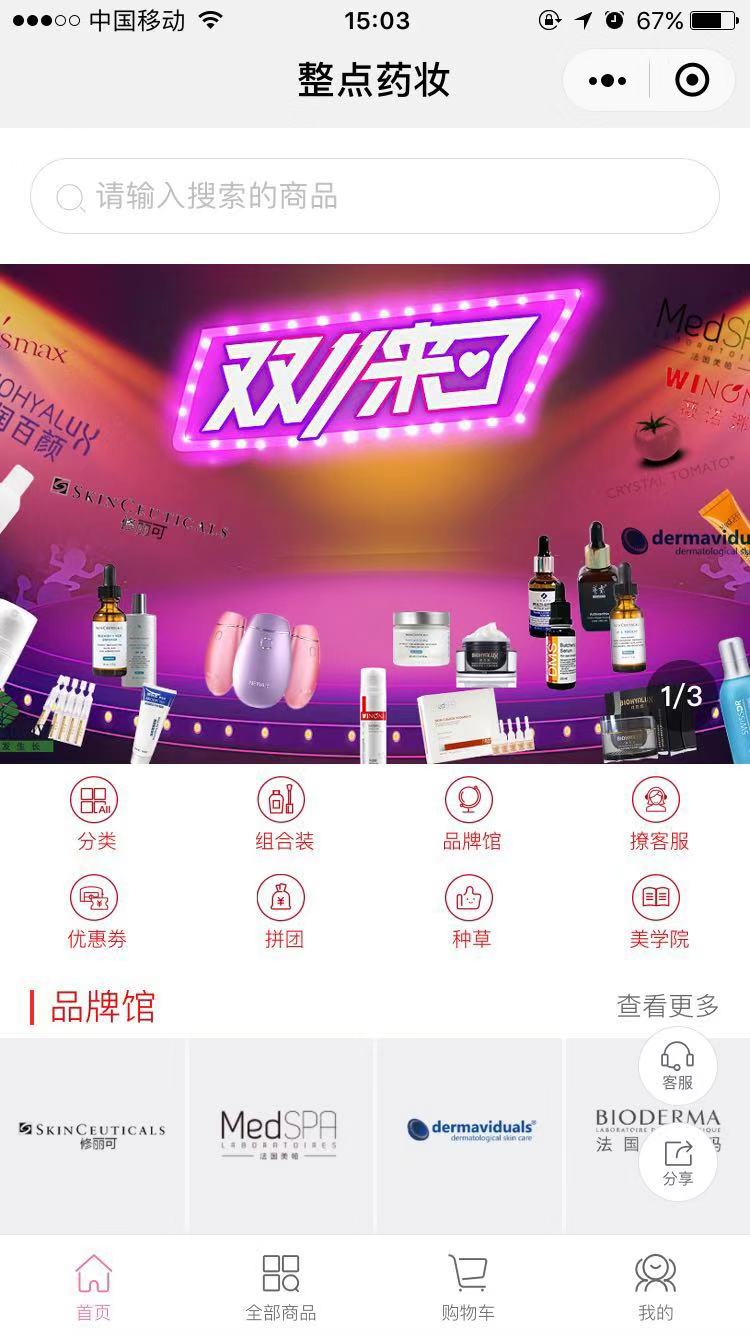Open the 组合装 bundle sets shortcut
750x1334 pixels.
[283, 815]
